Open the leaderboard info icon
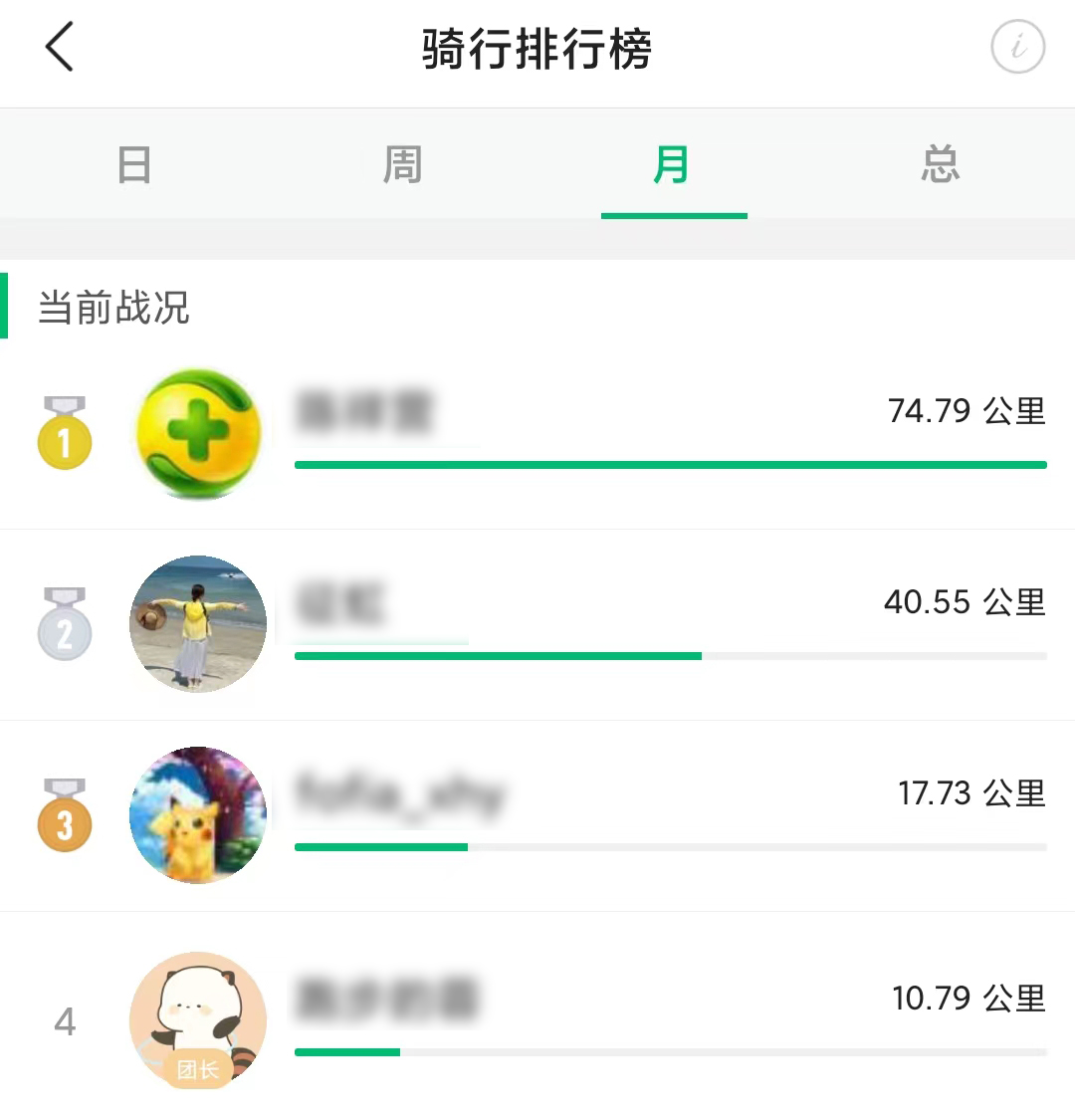Viewport: 1075px width, 1120px height. tap(1017, 48)
